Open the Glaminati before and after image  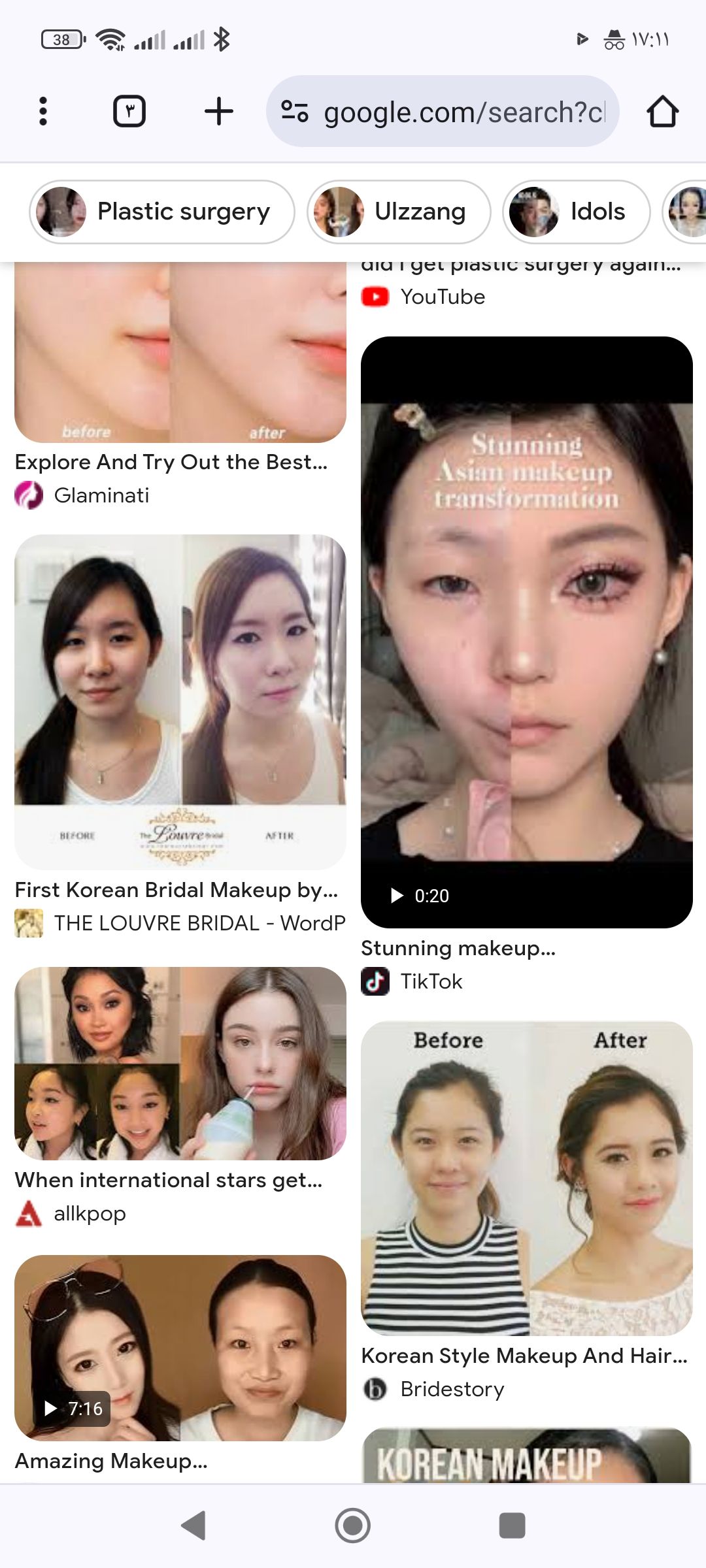[180, 353]
